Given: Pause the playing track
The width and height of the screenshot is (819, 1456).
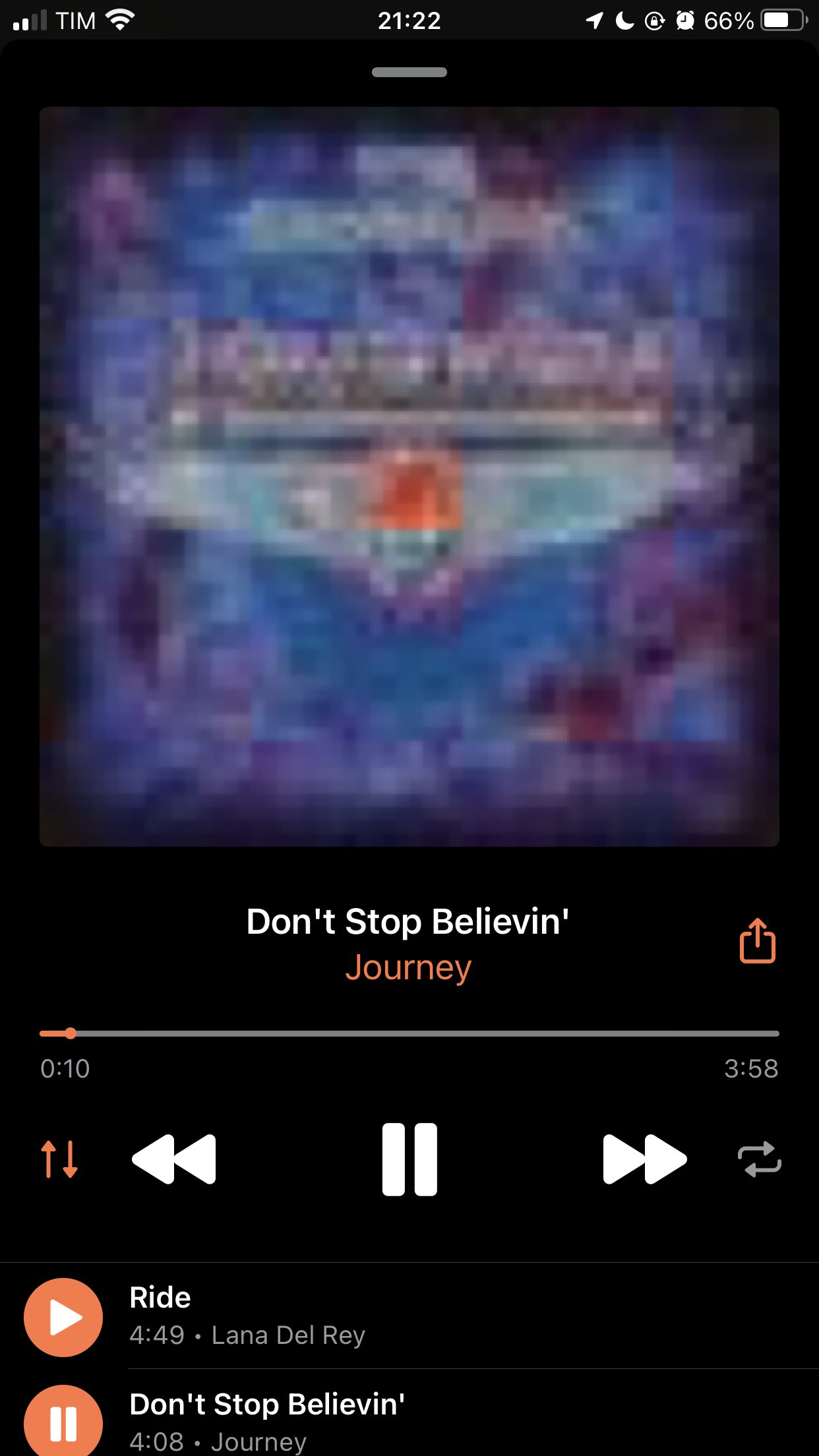Looking at the screenshot, I should 409,1159.
